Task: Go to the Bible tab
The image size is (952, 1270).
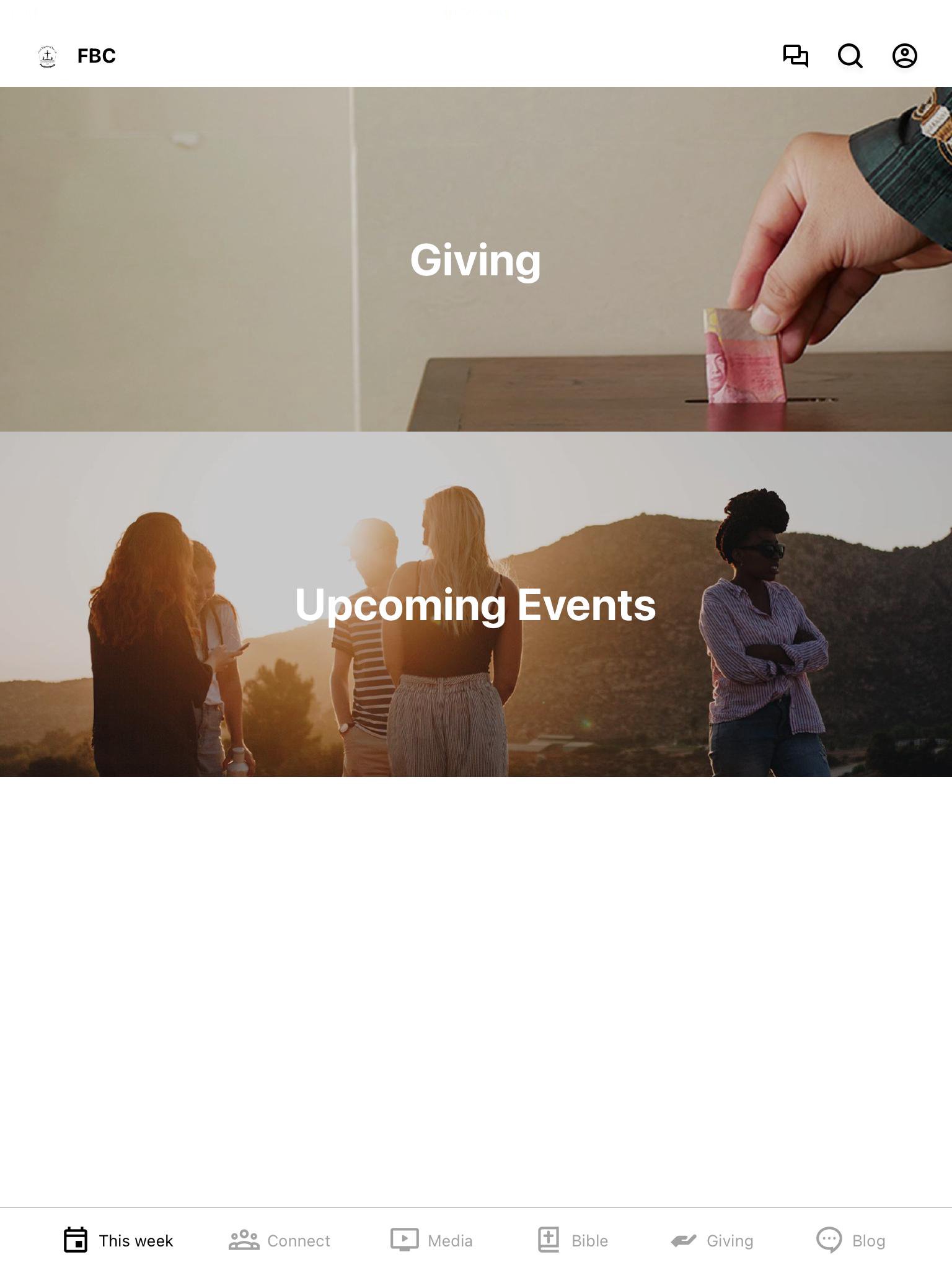Action: coord(573,1240)
